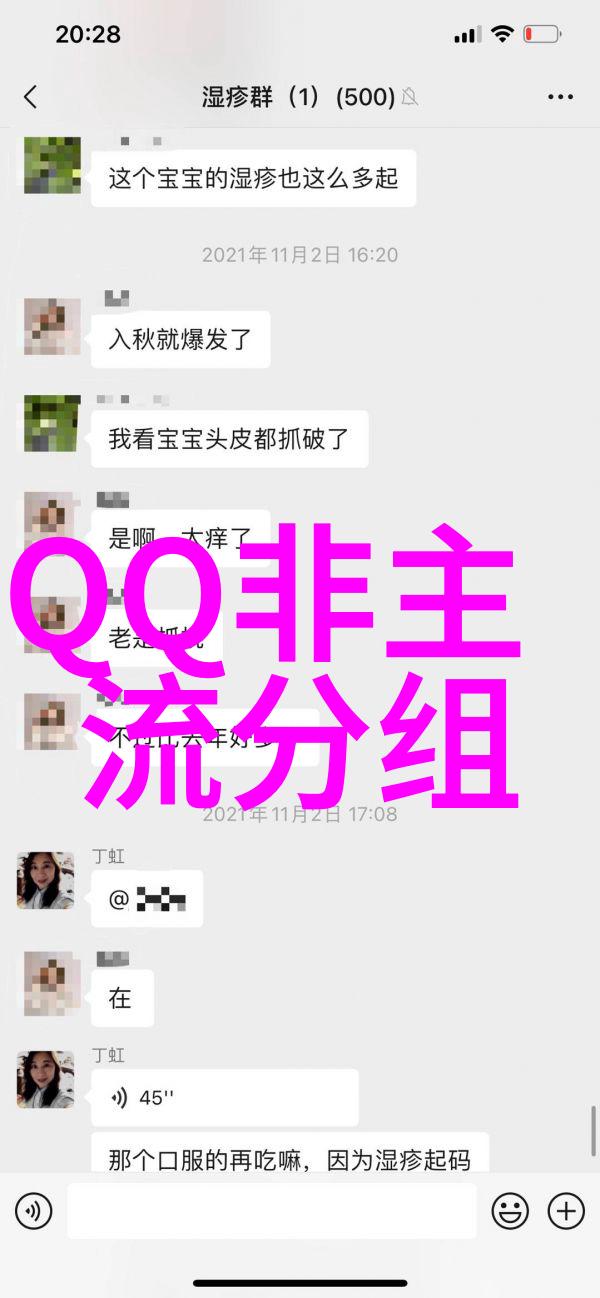600x1298 pixels.
Task: Open the group chat options menu
Action: (560, 97)
